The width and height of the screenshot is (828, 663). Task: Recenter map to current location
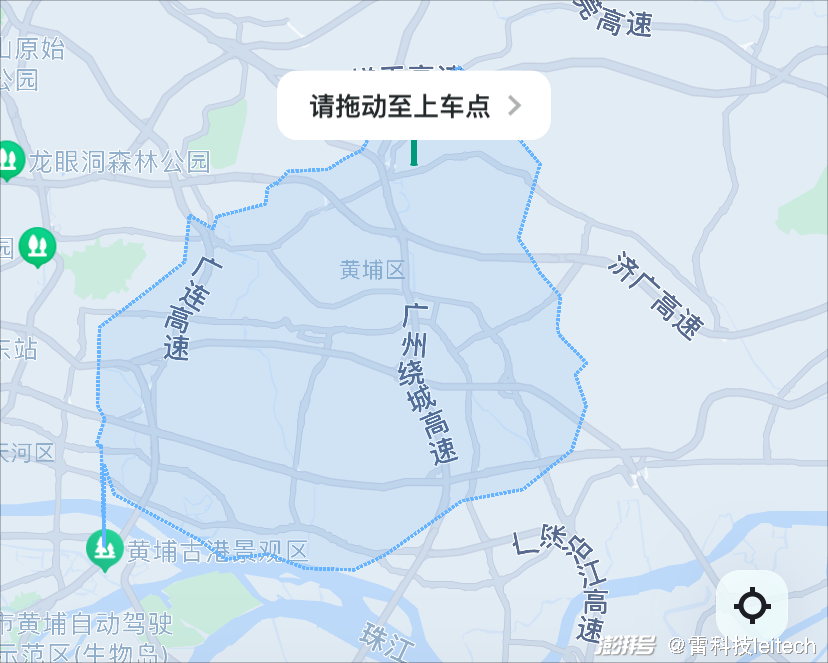click(x=752, y=606)
